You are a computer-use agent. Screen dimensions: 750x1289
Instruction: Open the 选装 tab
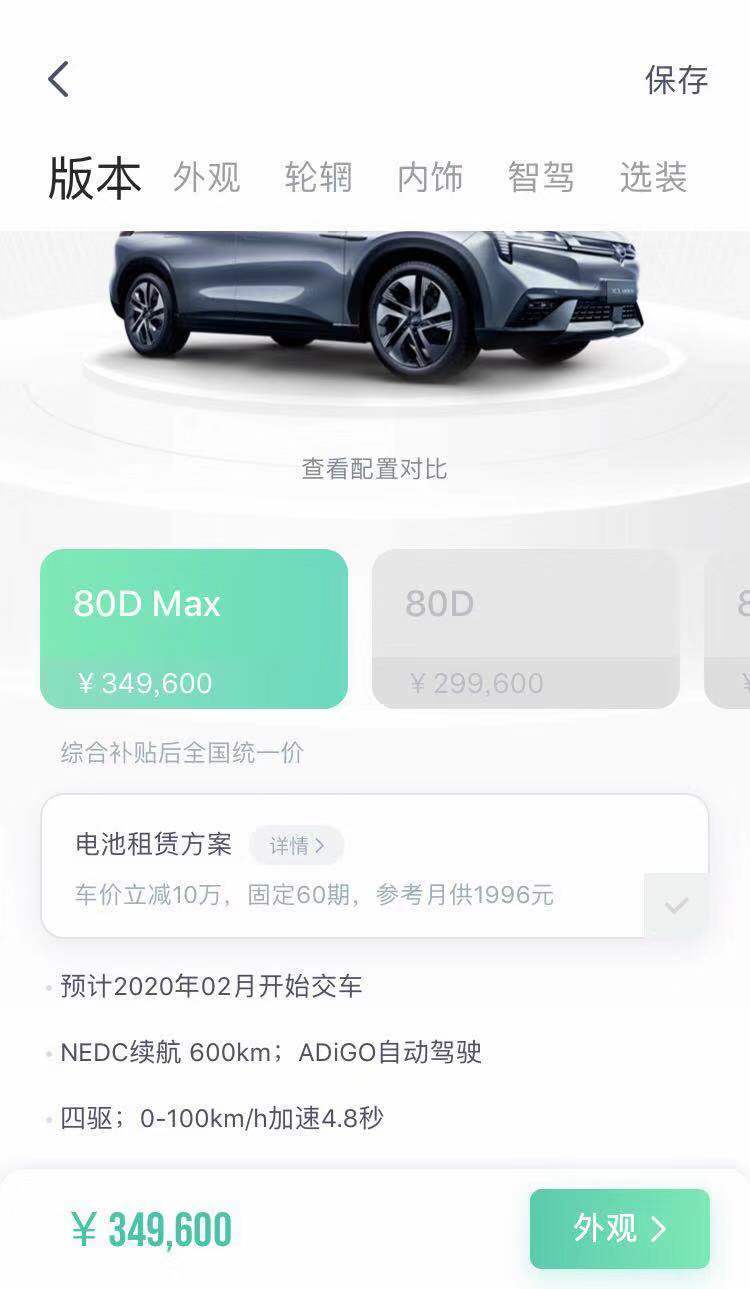pyautogui.click(x=653, y=178)
